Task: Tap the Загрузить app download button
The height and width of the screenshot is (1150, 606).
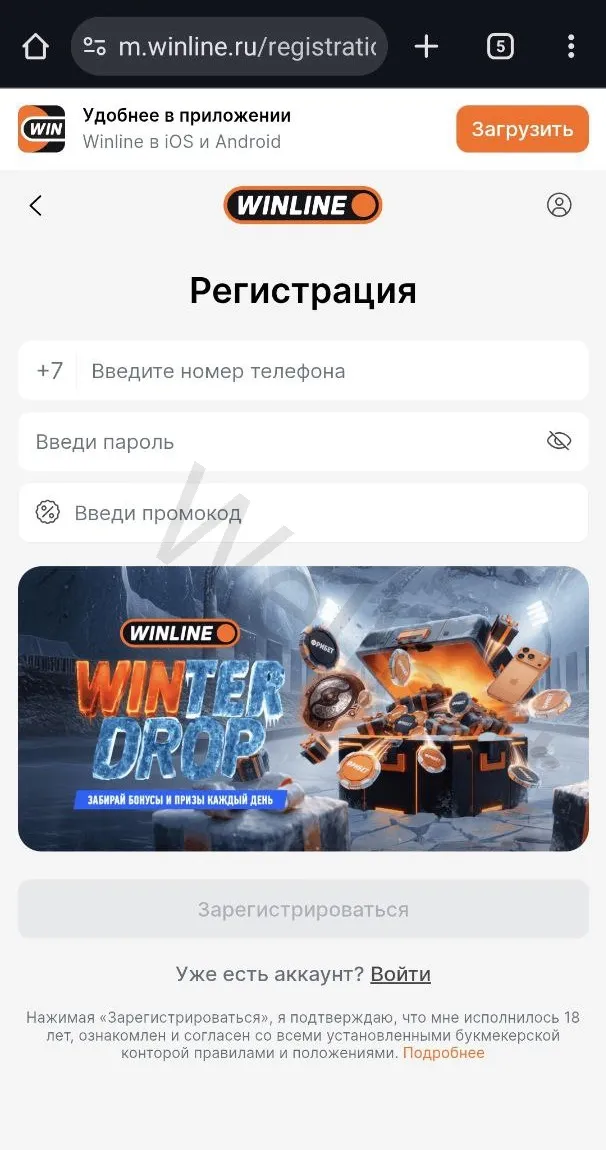Action: click(522, 129)
